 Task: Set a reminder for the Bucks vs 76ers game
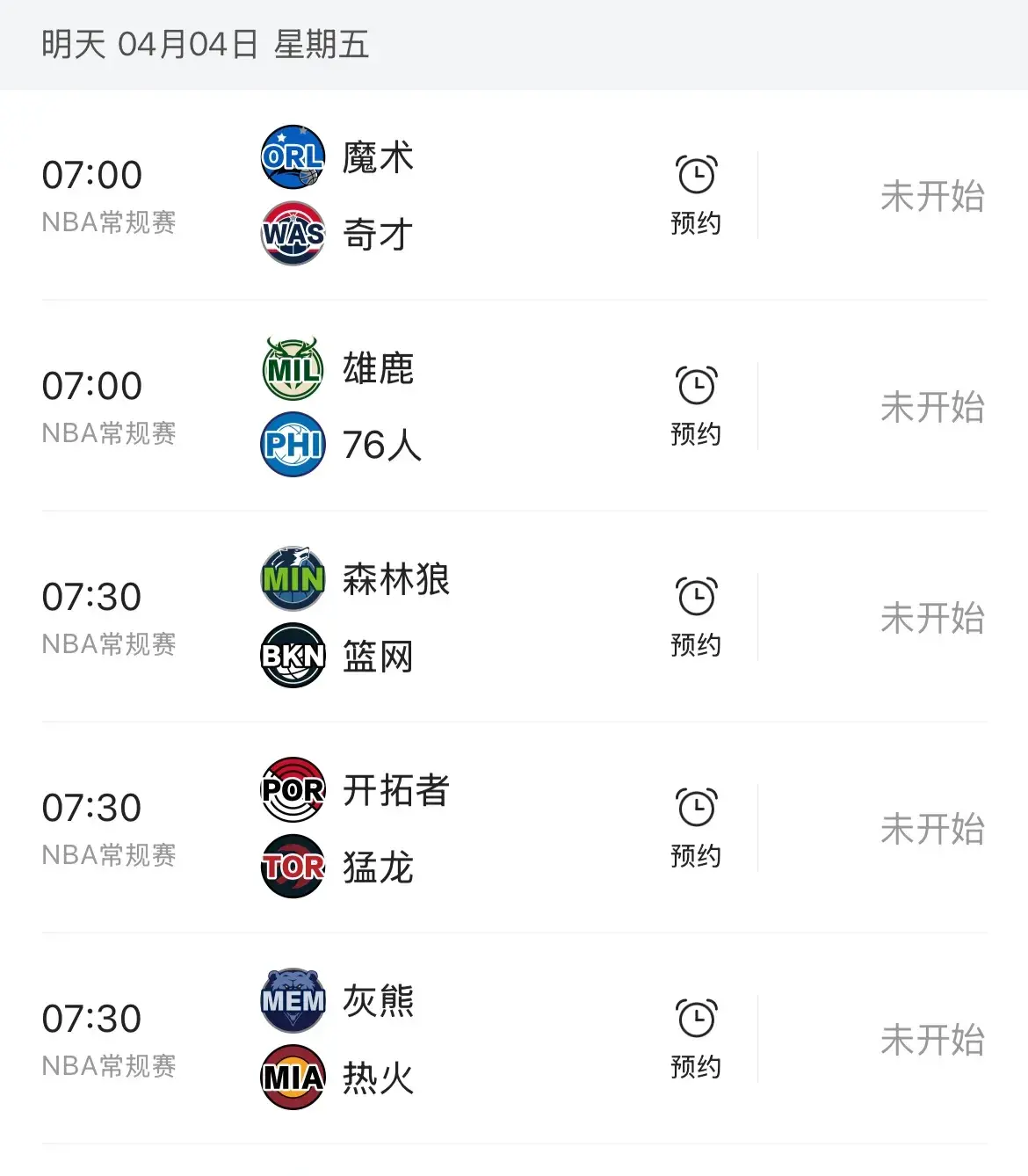pos(696,405)
